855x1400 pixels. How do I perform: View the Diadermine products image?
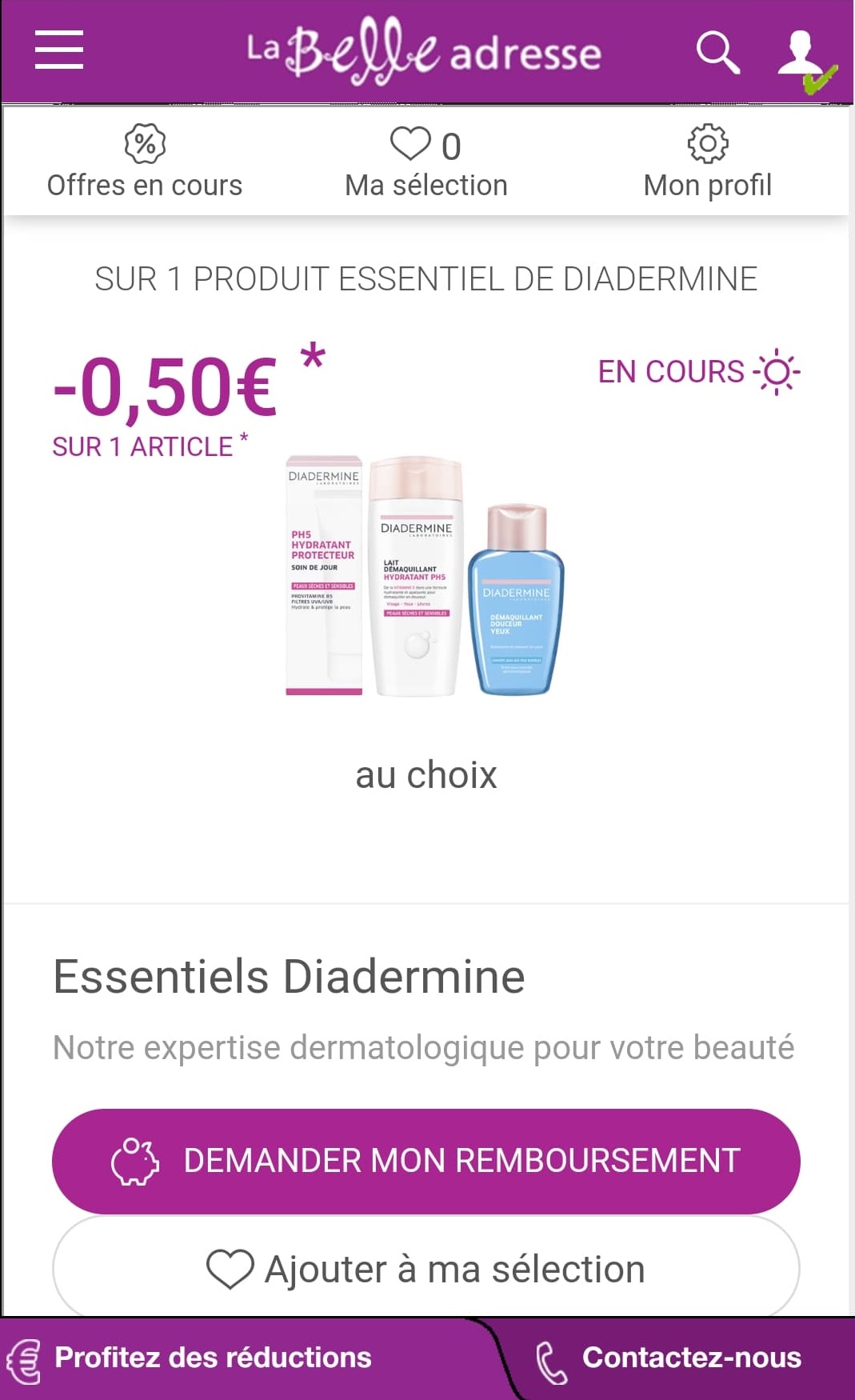(425, 576)
